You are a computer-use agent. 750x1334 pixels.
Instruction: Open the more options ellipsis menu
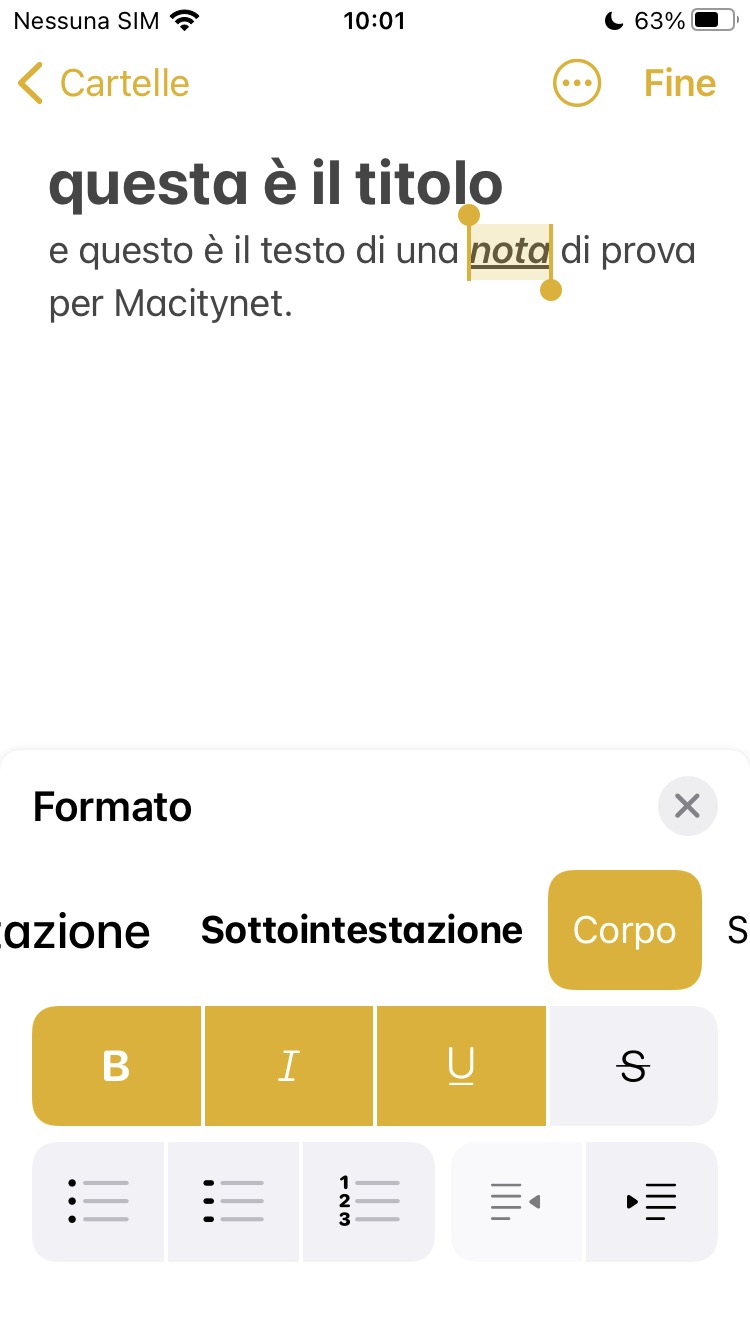(577, 83)
